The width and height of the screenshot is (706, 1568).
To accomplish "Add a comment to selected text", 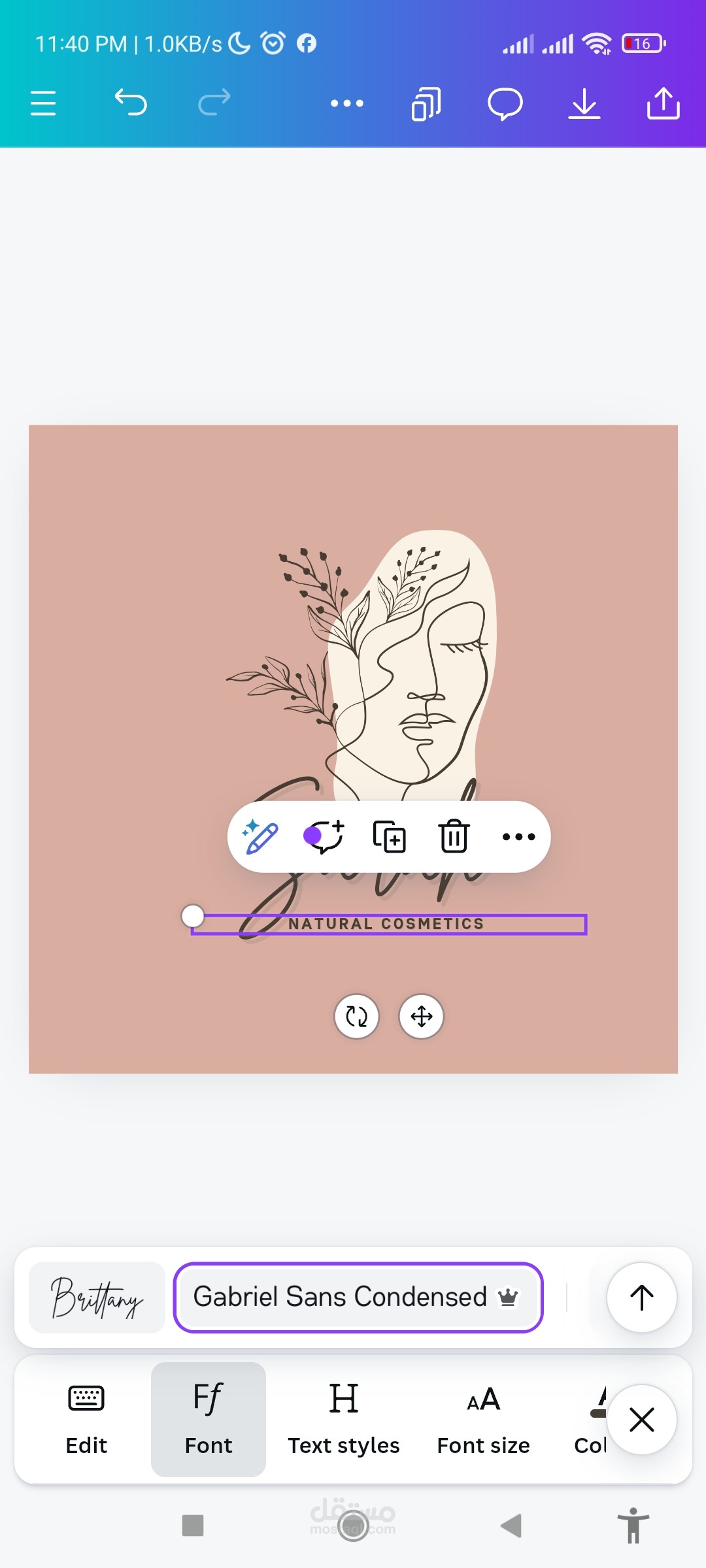I will (324, 837).
